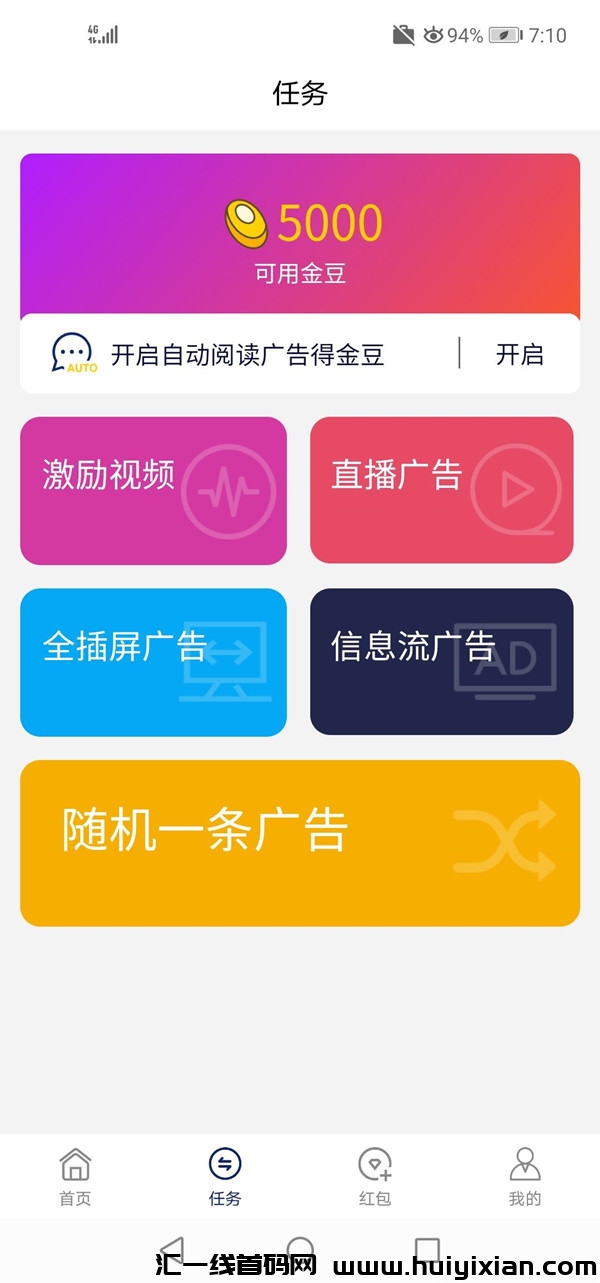Open the 激励视频 task card

tap(153, 490)
